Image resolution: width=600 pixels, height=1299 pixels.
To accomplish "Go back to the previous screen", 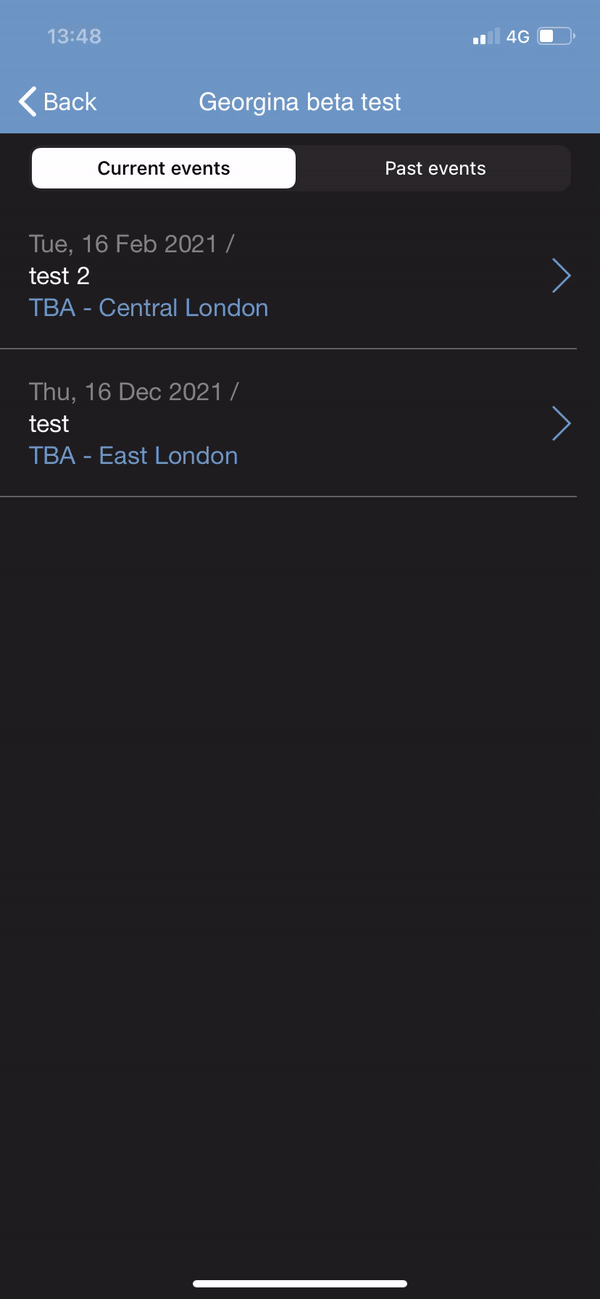I will pos(58,101).
